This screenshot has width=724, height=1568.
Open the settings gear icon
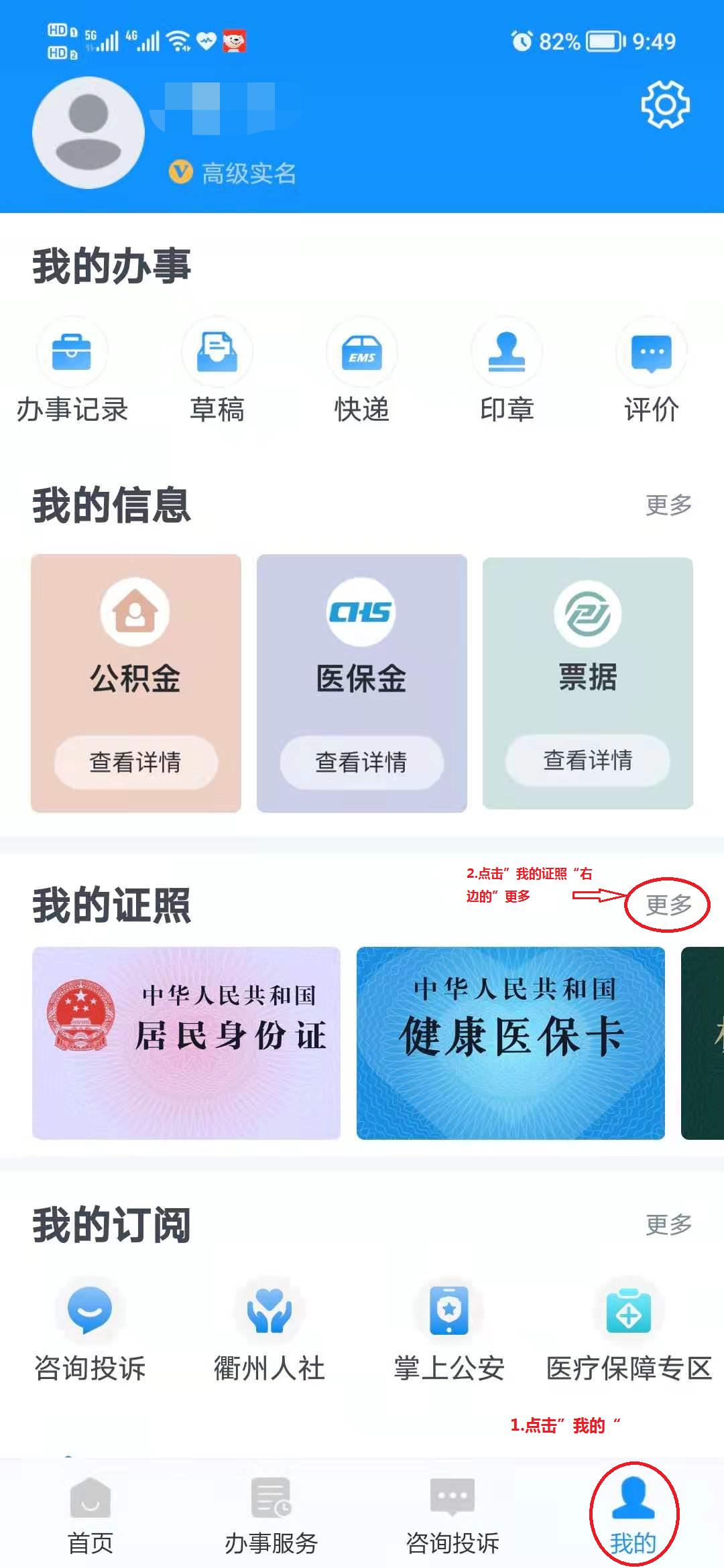tap(664, 105)
